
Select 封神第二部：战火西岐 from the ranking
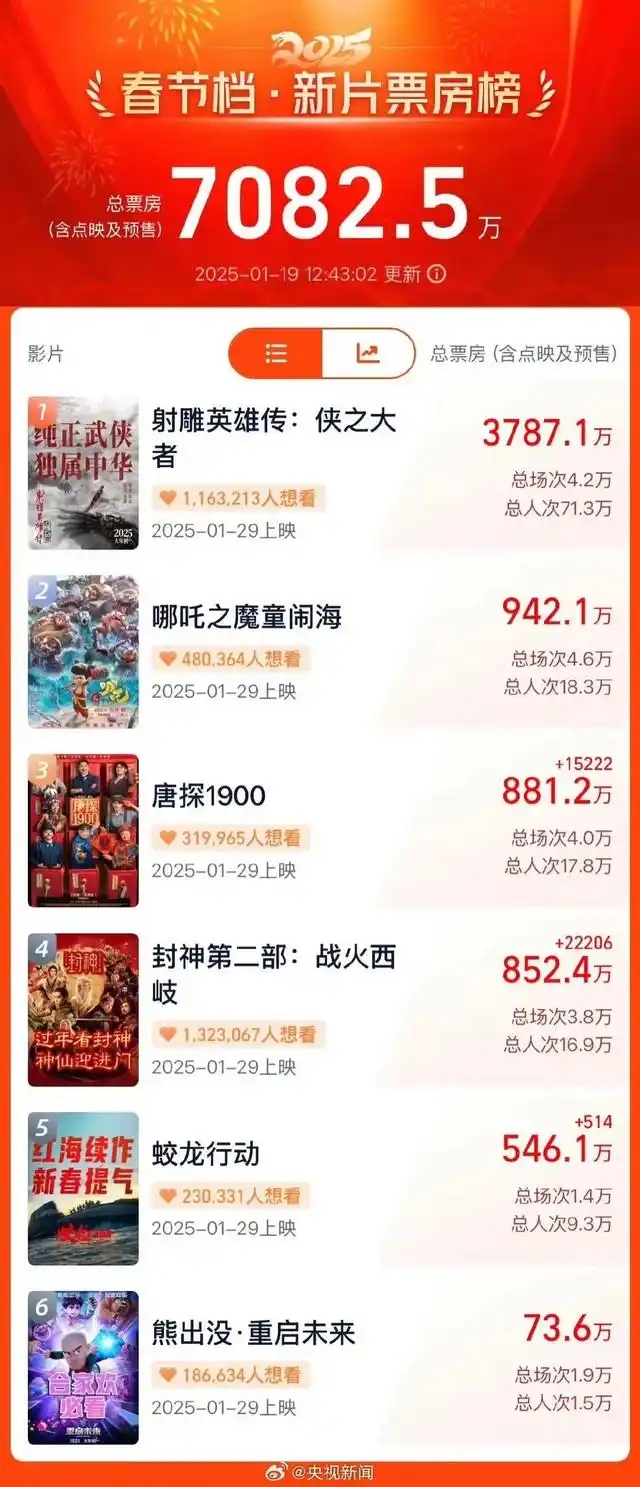pyautogui.click(x=273, y=973)
